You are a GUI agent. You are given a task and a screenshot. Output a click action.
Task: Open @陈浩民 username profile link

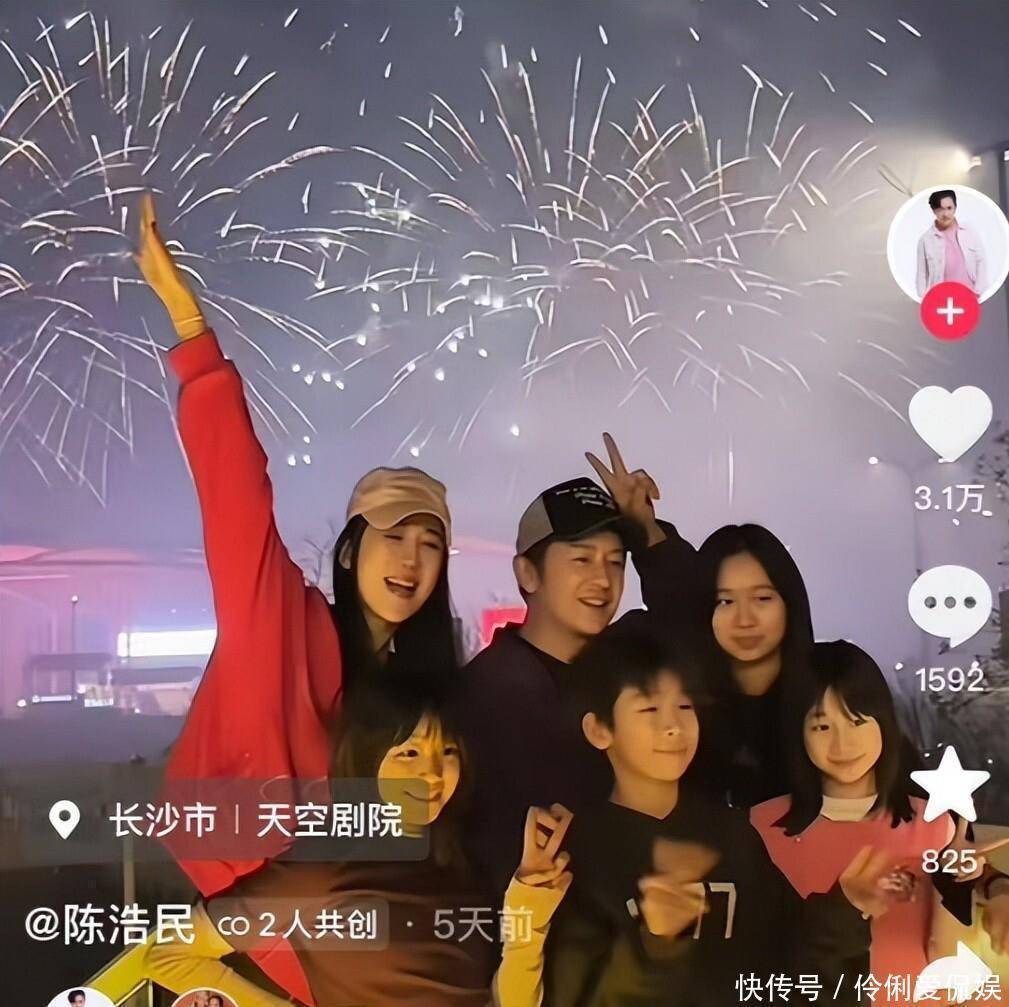[x=110, y=925]
